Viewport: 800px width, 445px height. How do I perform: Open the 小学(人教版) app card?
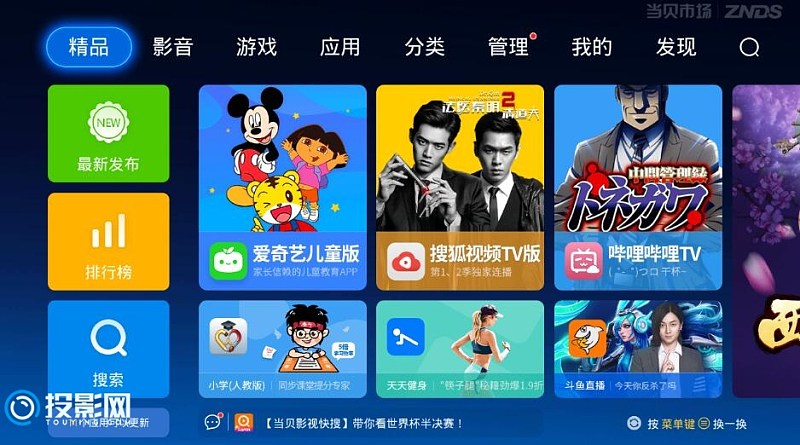point(280,348)
